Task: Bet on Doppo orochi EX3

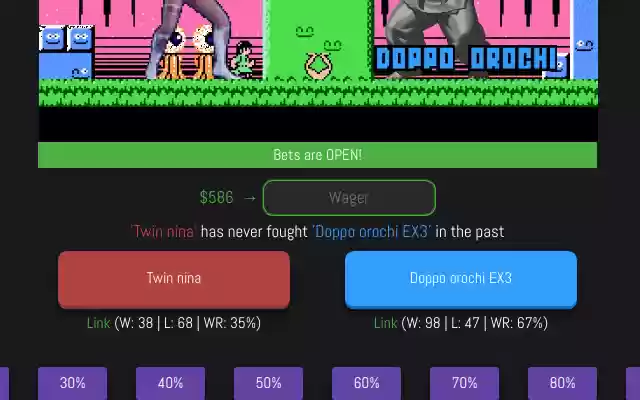Action: click(460, 278)
